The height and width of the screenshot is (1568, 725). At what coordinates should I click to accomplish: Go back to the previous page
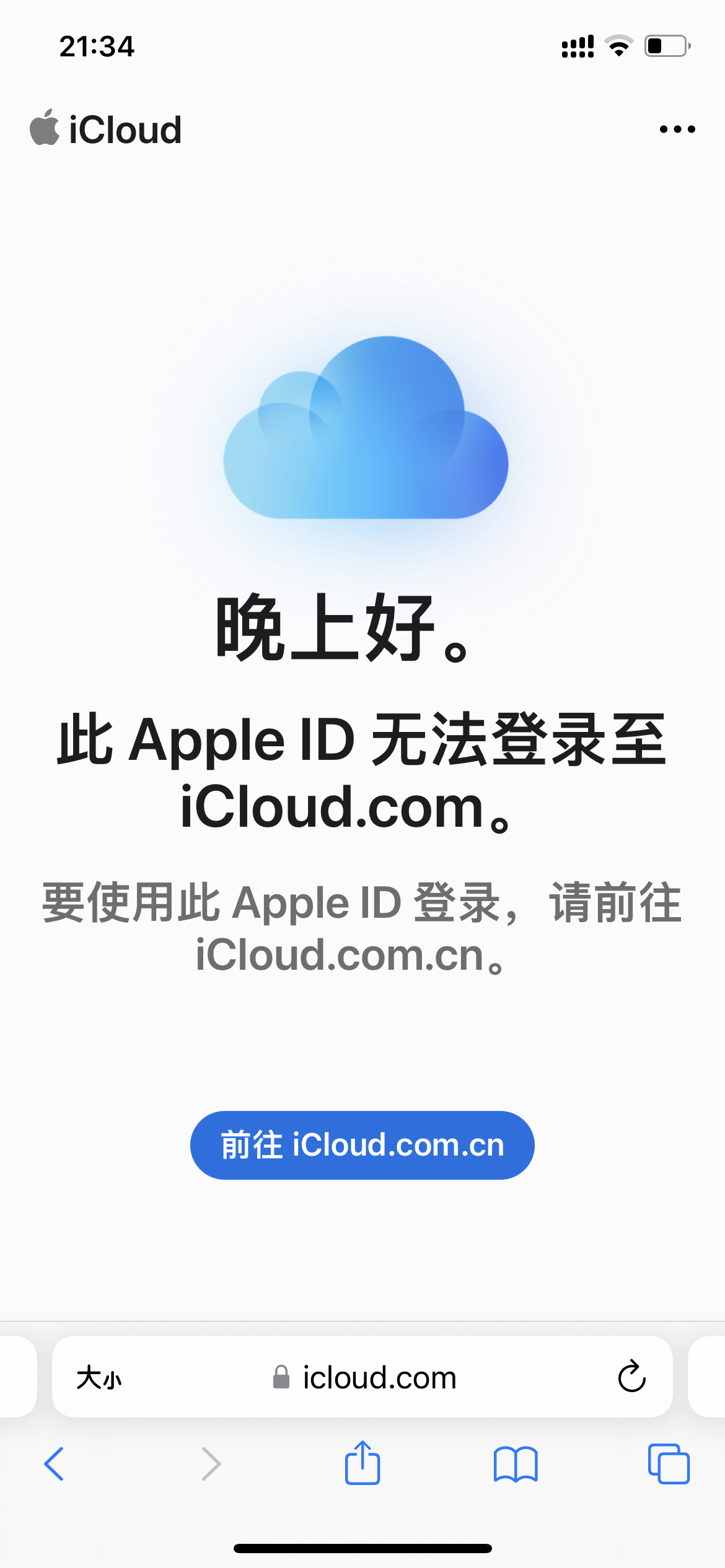tap(55, 1464)
